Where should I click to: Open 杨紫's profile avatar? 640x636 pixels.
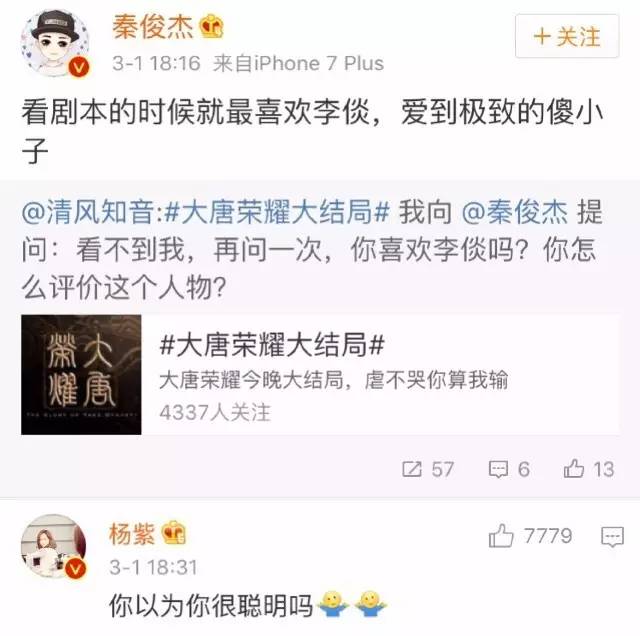54,550
